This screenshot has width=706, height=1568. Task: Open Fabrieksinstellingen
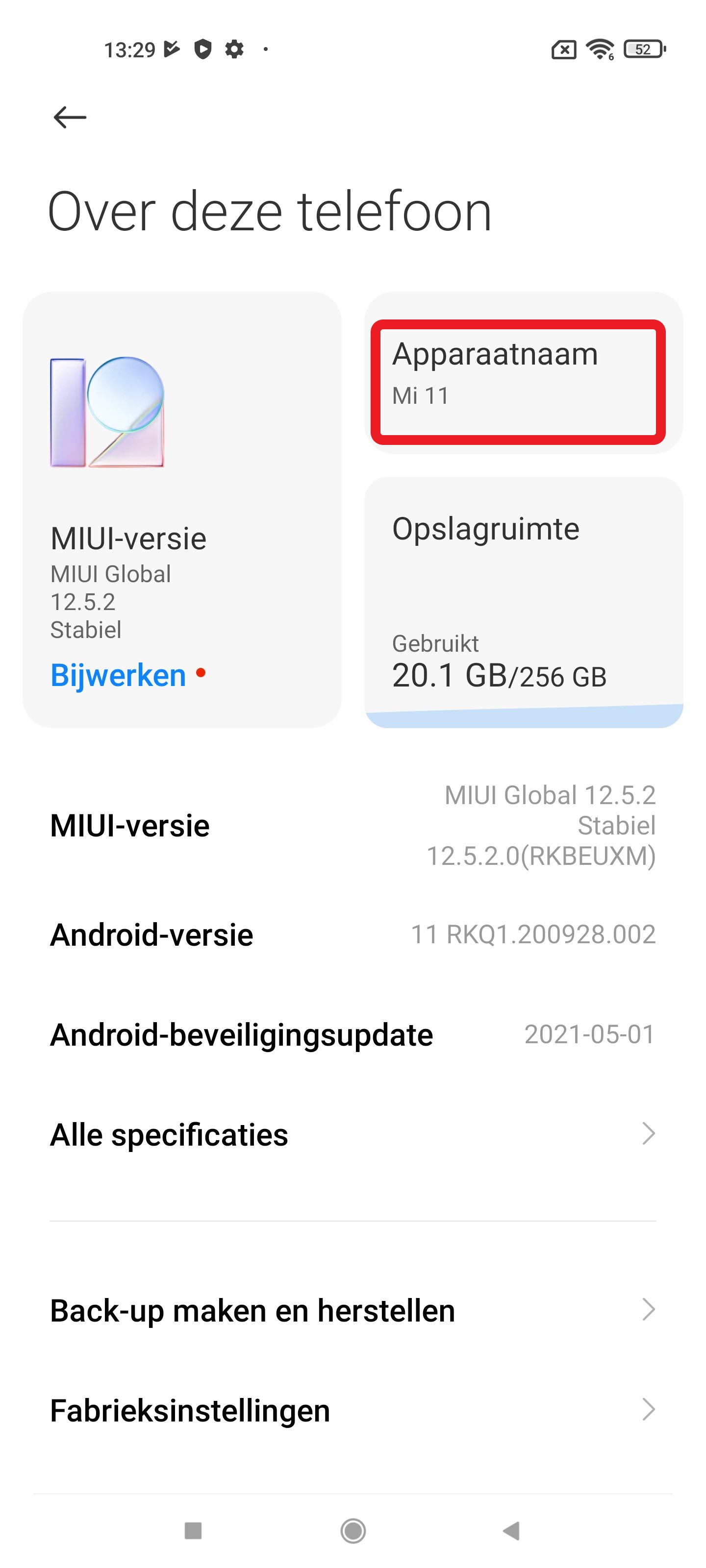(x=353, y=1410)
